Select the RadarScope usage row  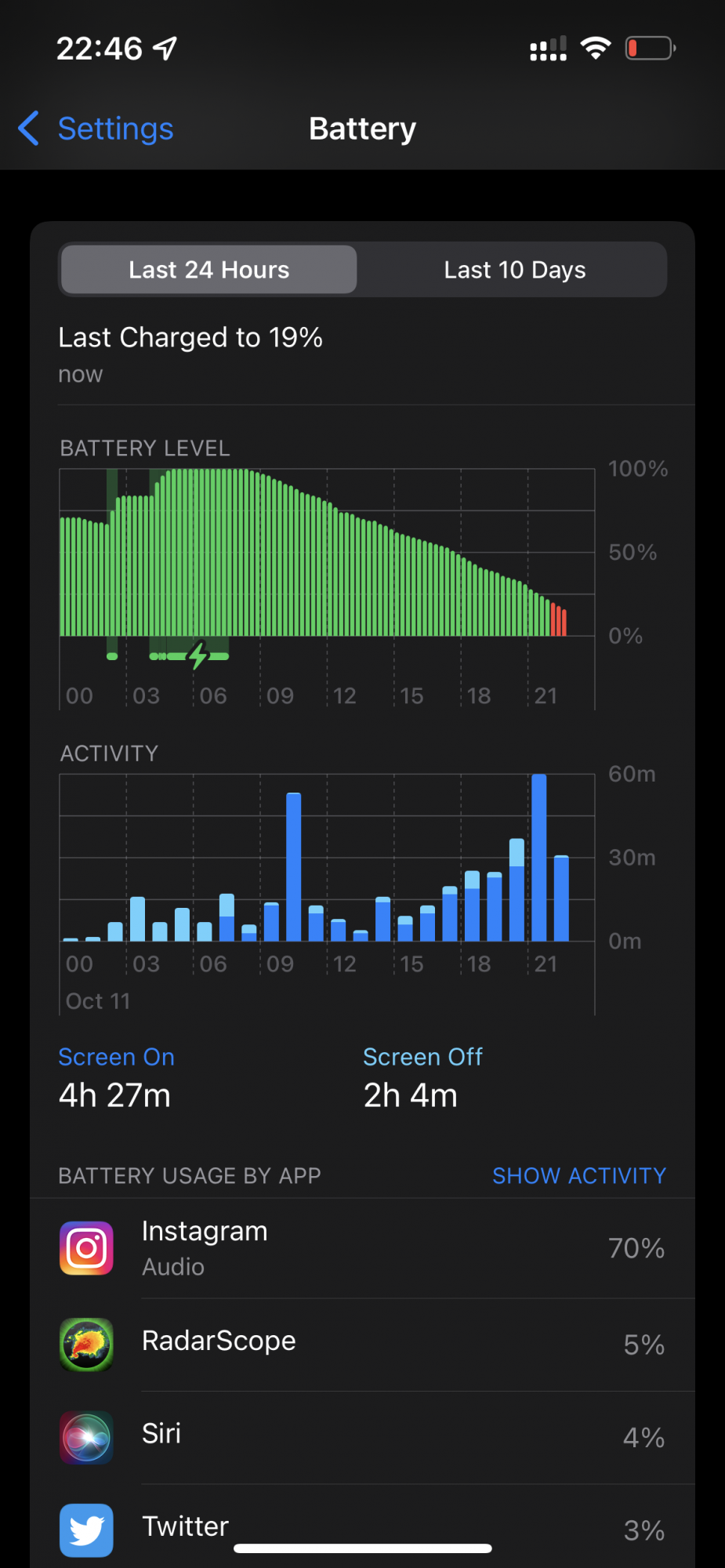coord(362,1344)
